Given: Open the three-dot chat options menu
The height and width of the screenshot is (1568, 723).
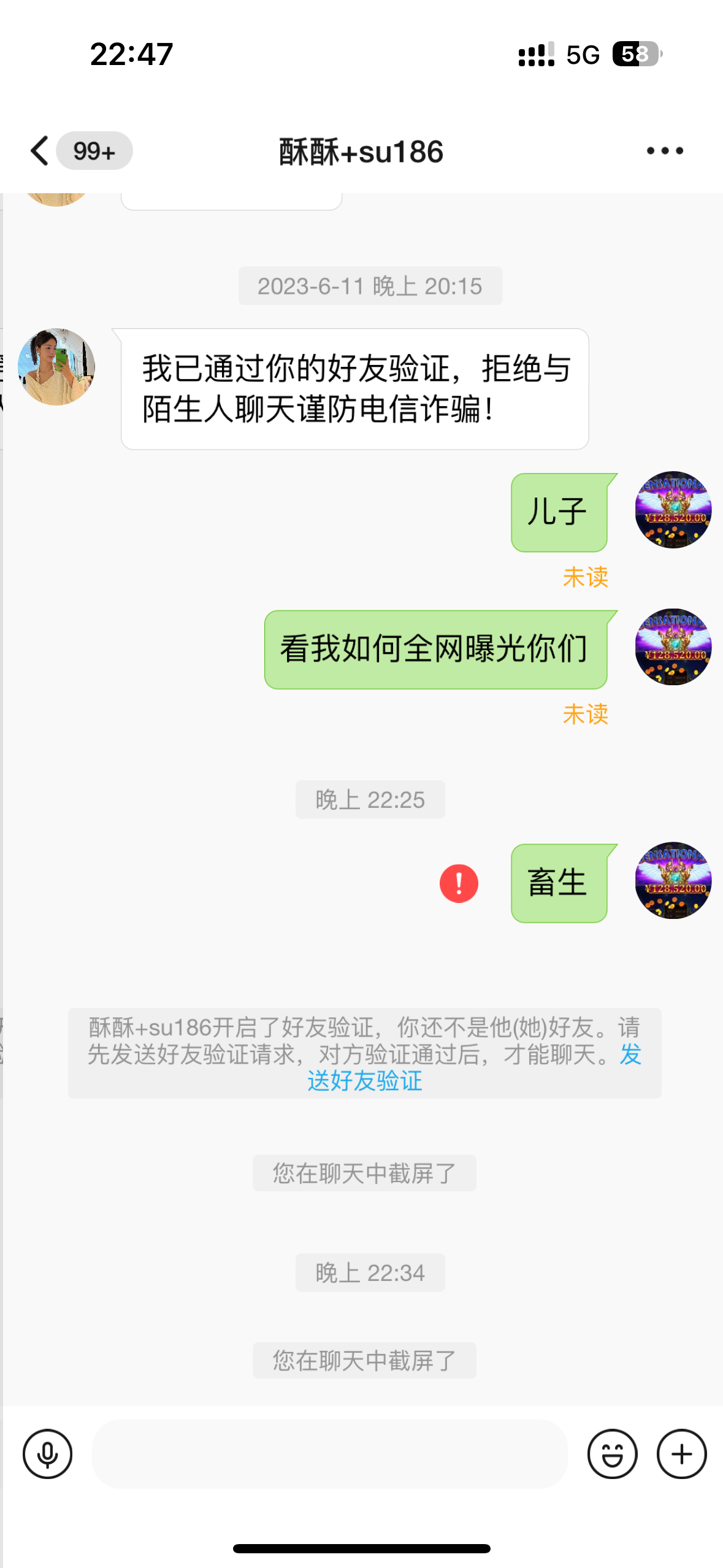Looking at the screenshot, I should pos(665,151).
